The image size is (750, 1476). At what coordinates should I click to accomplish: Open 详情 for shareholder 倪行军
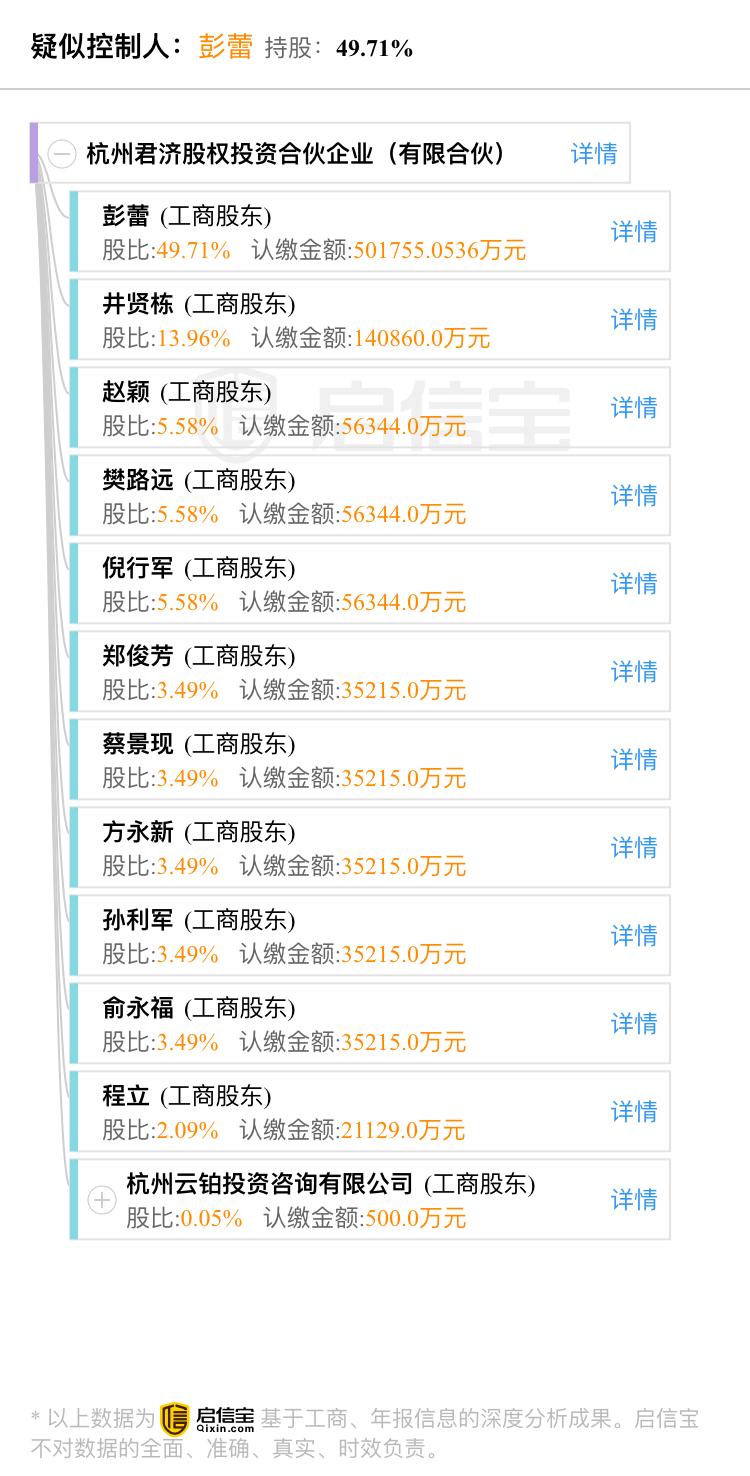click(x=634, y=584)
